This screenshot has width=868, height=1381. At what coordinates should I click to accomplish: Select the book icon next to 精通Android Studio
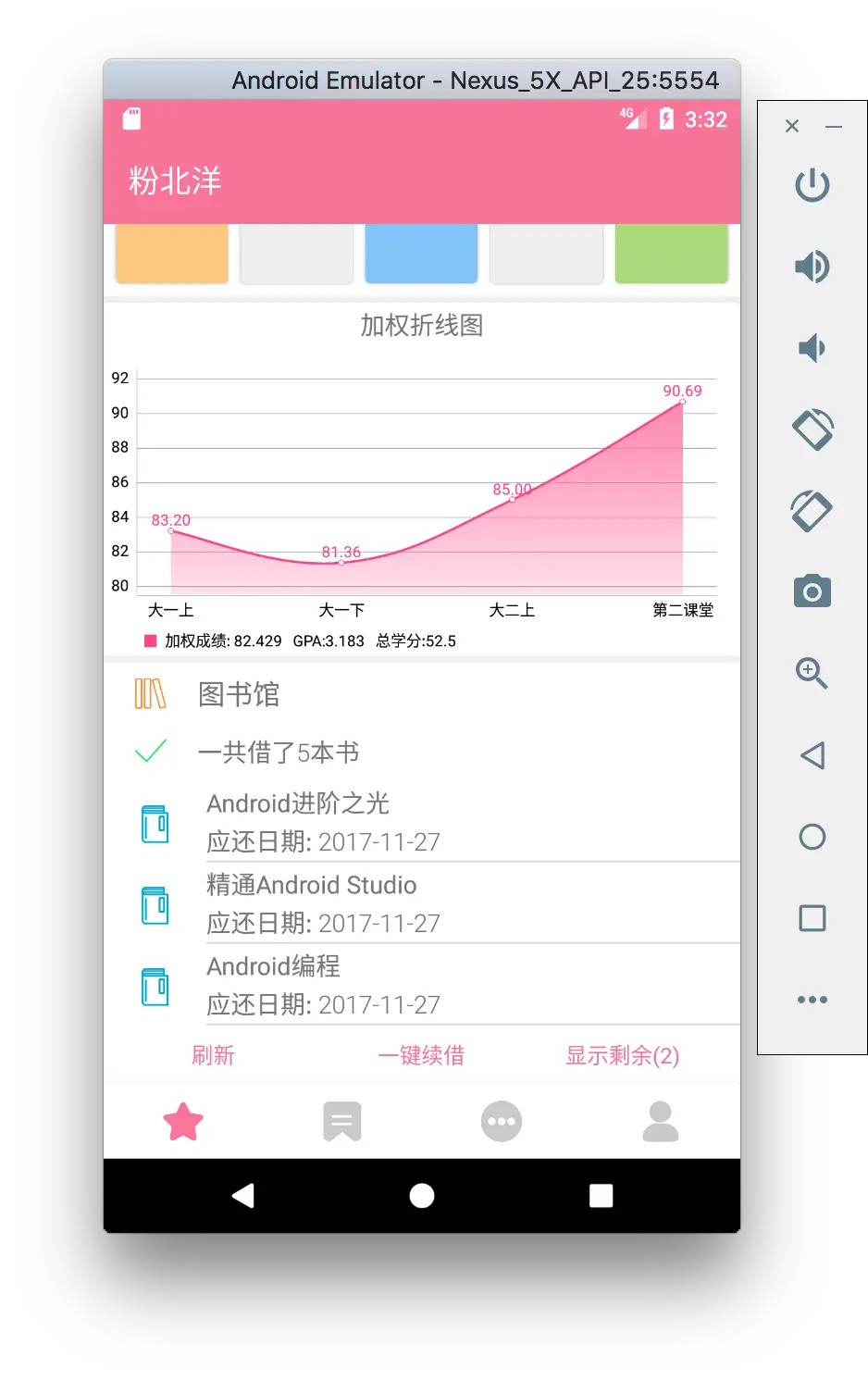tap(155, 903)
